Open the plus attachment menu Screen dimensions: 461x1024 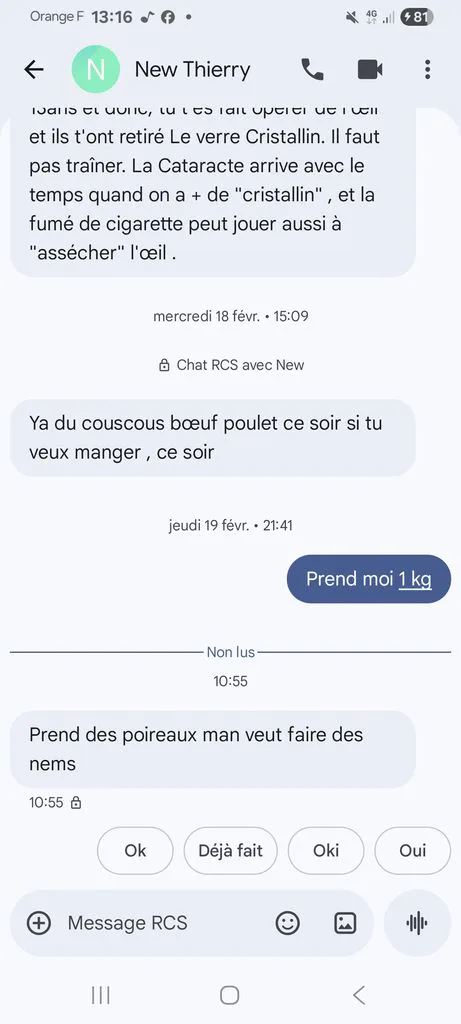[x=39, y=923]
